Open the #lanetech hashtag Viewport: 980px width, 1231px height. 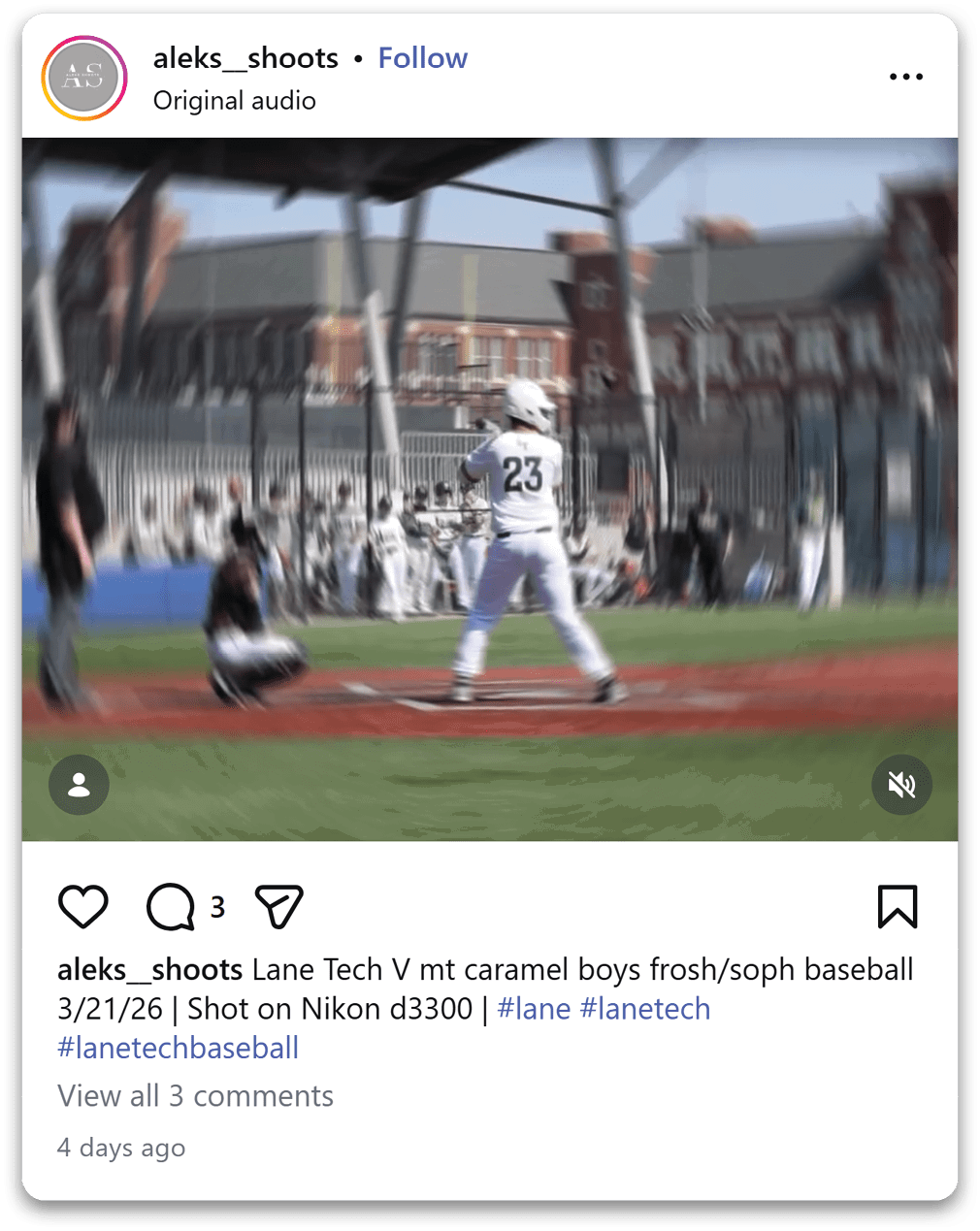(644, 1009)
